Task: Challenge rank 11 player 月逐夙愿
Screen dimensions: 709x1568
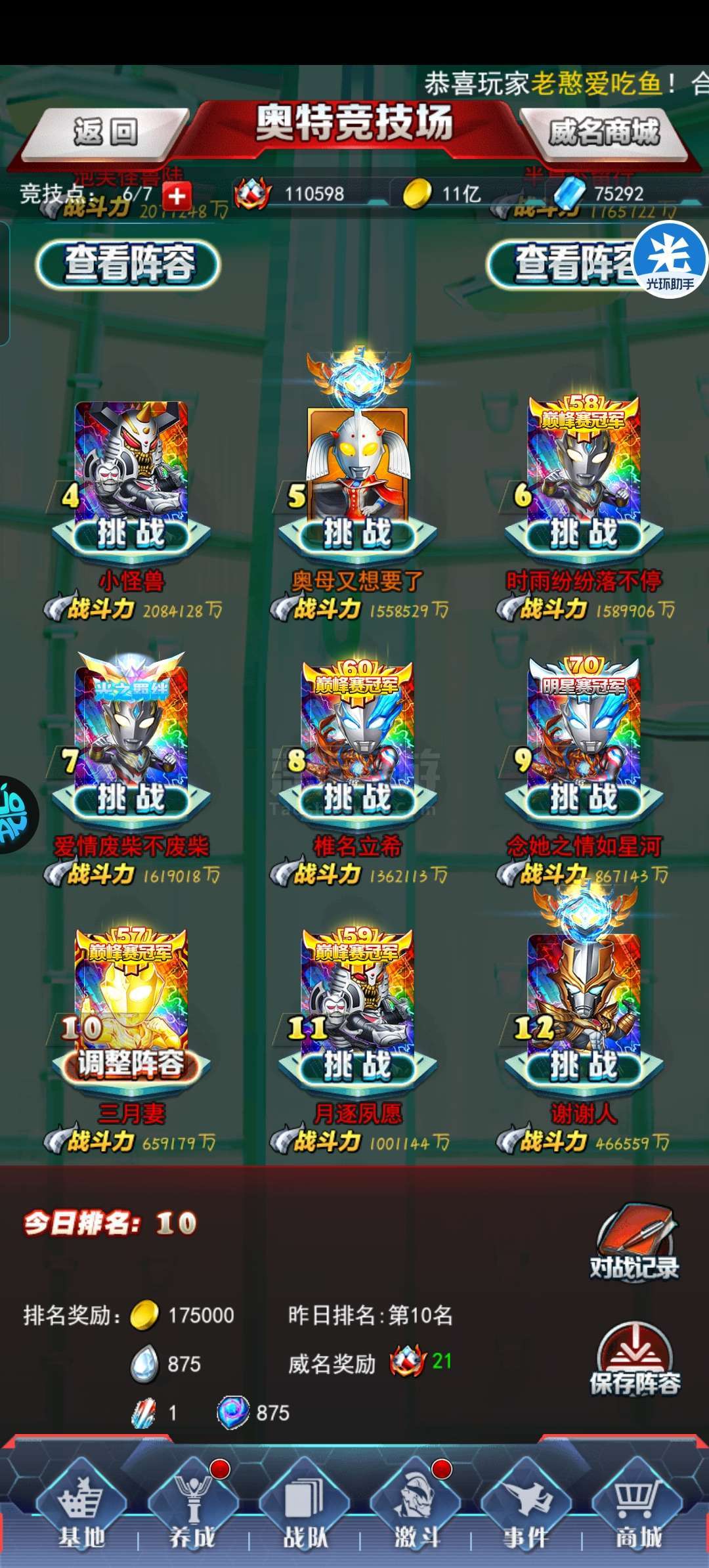Action: [357, 1065]
